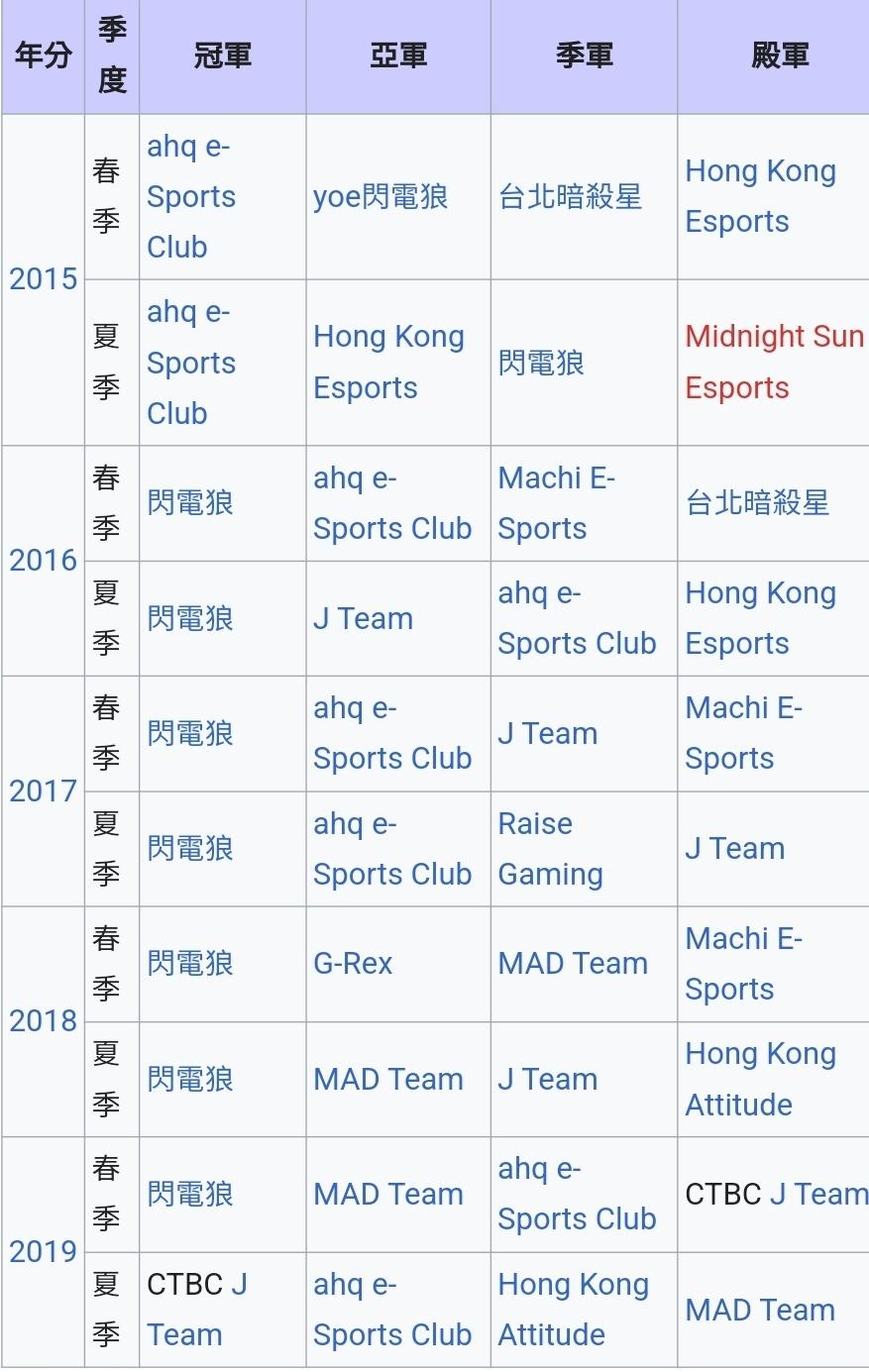The height and width of the screenshot is (1372, 869).
Task: Open MAD Team in the 2019 summer row
Action: coord(760,1310)
